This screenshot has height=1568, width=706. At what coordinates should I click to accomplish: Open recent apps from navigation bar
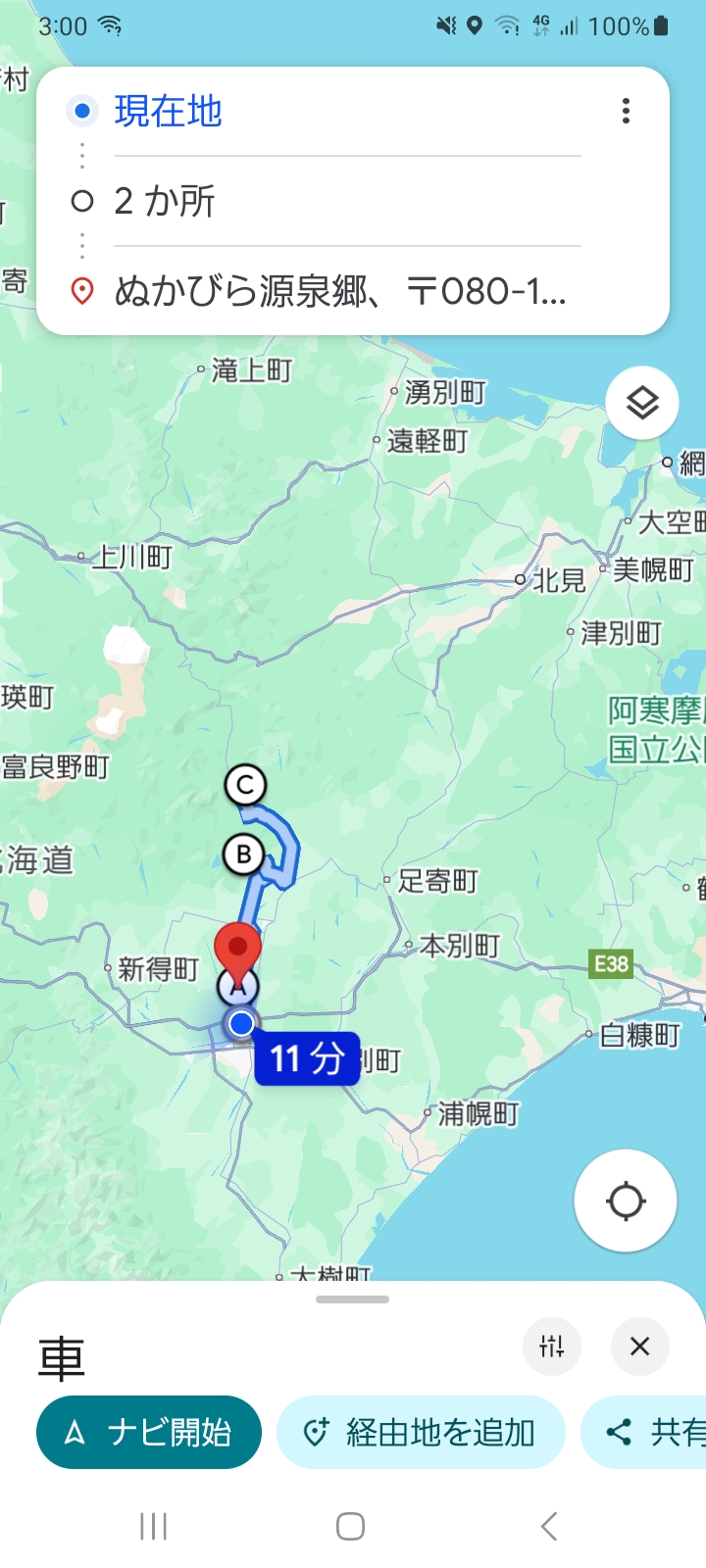(154, 1526)
